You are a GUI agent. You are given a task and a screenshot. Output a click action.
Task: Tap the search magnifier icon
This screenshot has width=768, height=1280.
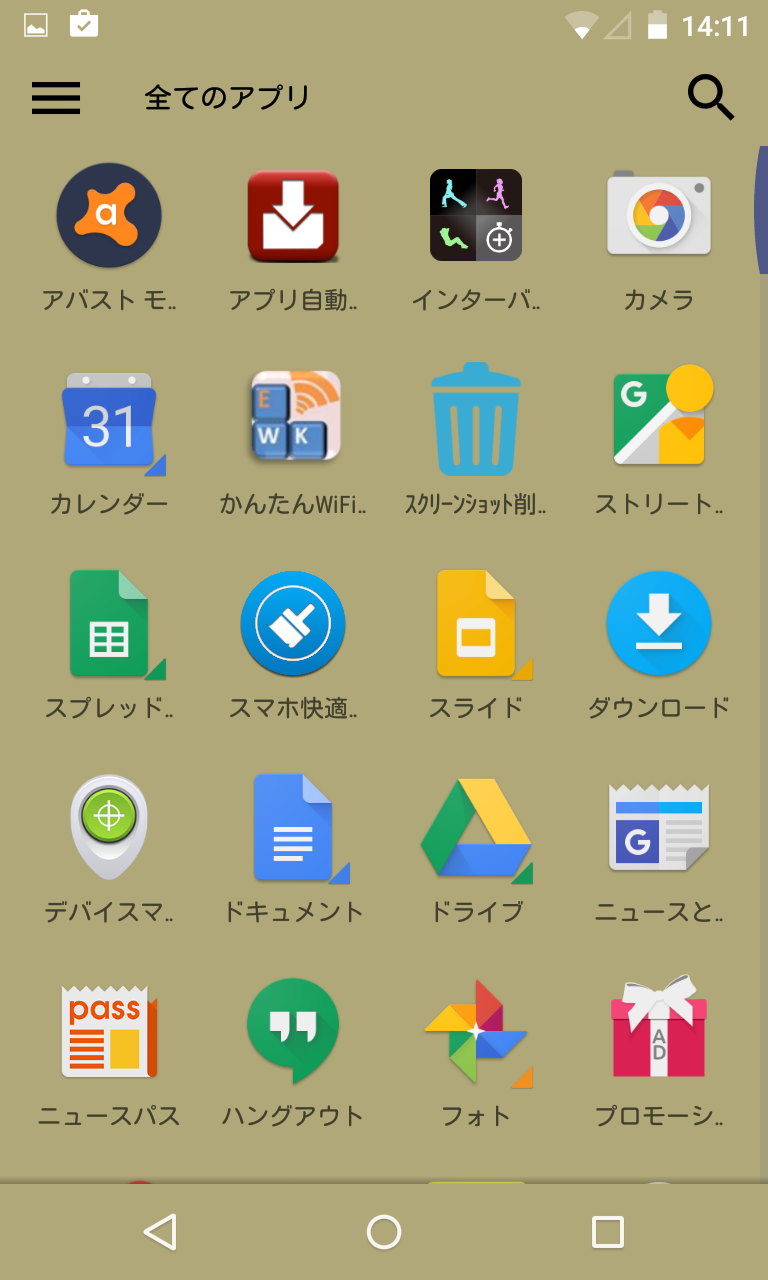coord(711,98)
